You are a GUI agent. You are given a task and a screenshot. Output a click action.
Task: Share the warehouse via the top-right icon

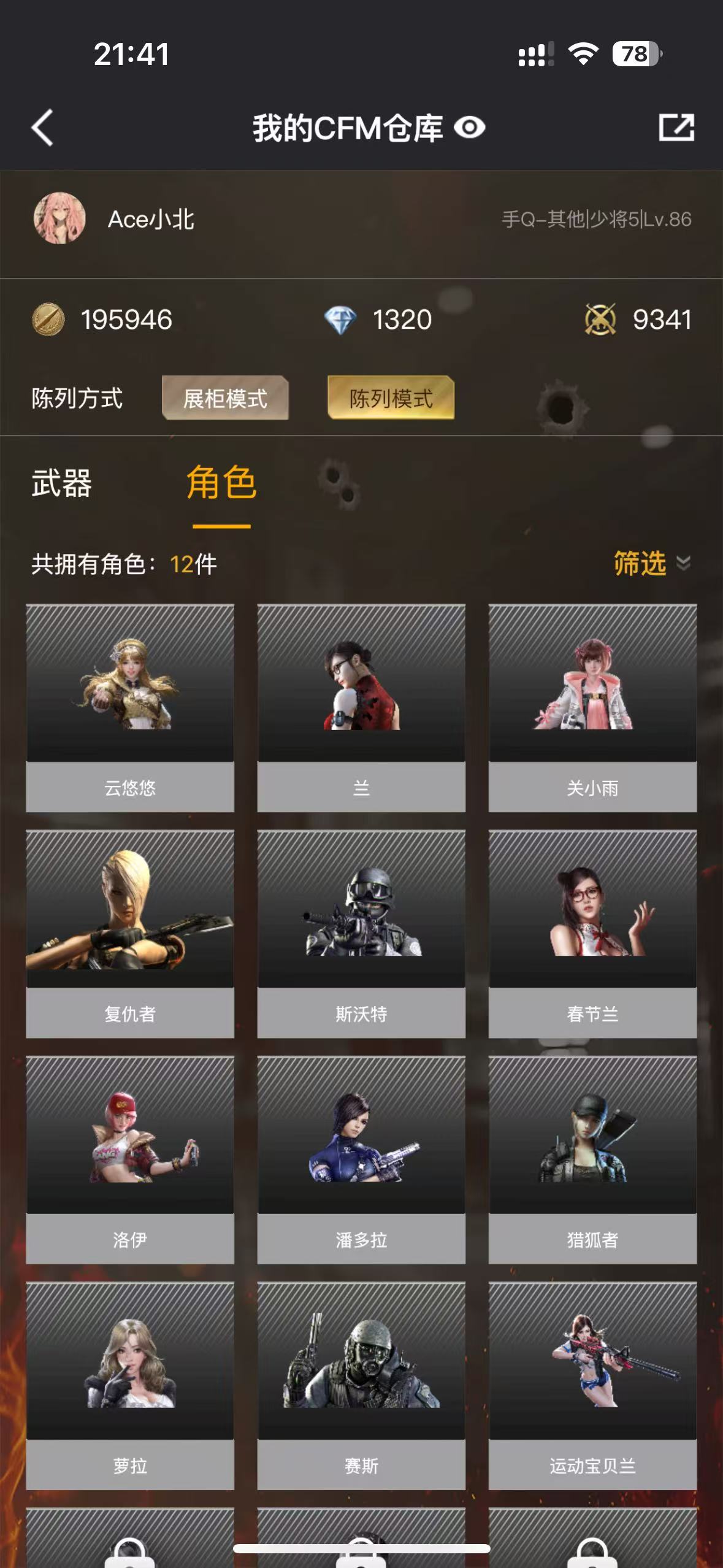click(x=676, y=128)
